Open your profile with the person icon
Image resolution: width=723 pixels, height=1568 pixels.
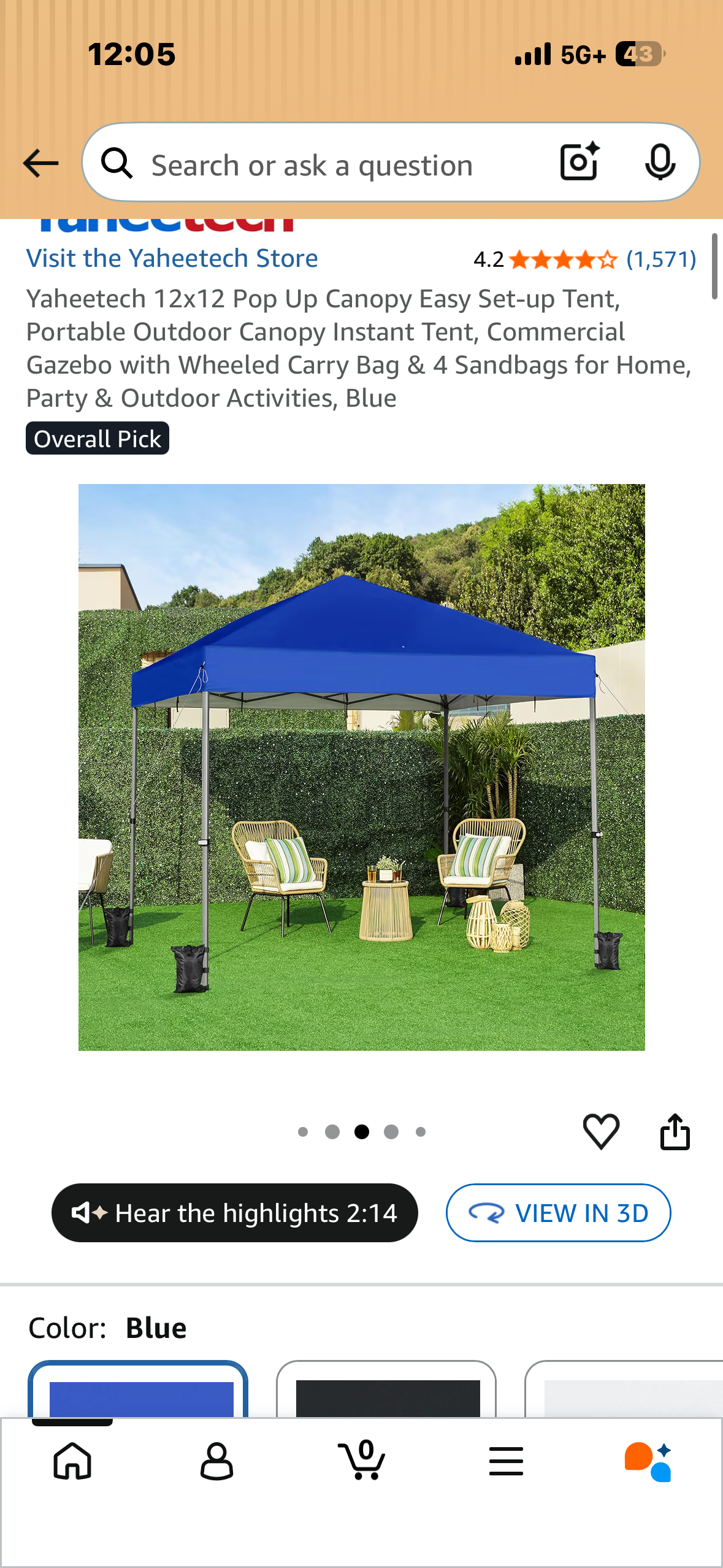pyautogui.click(x=216, y=1461)
